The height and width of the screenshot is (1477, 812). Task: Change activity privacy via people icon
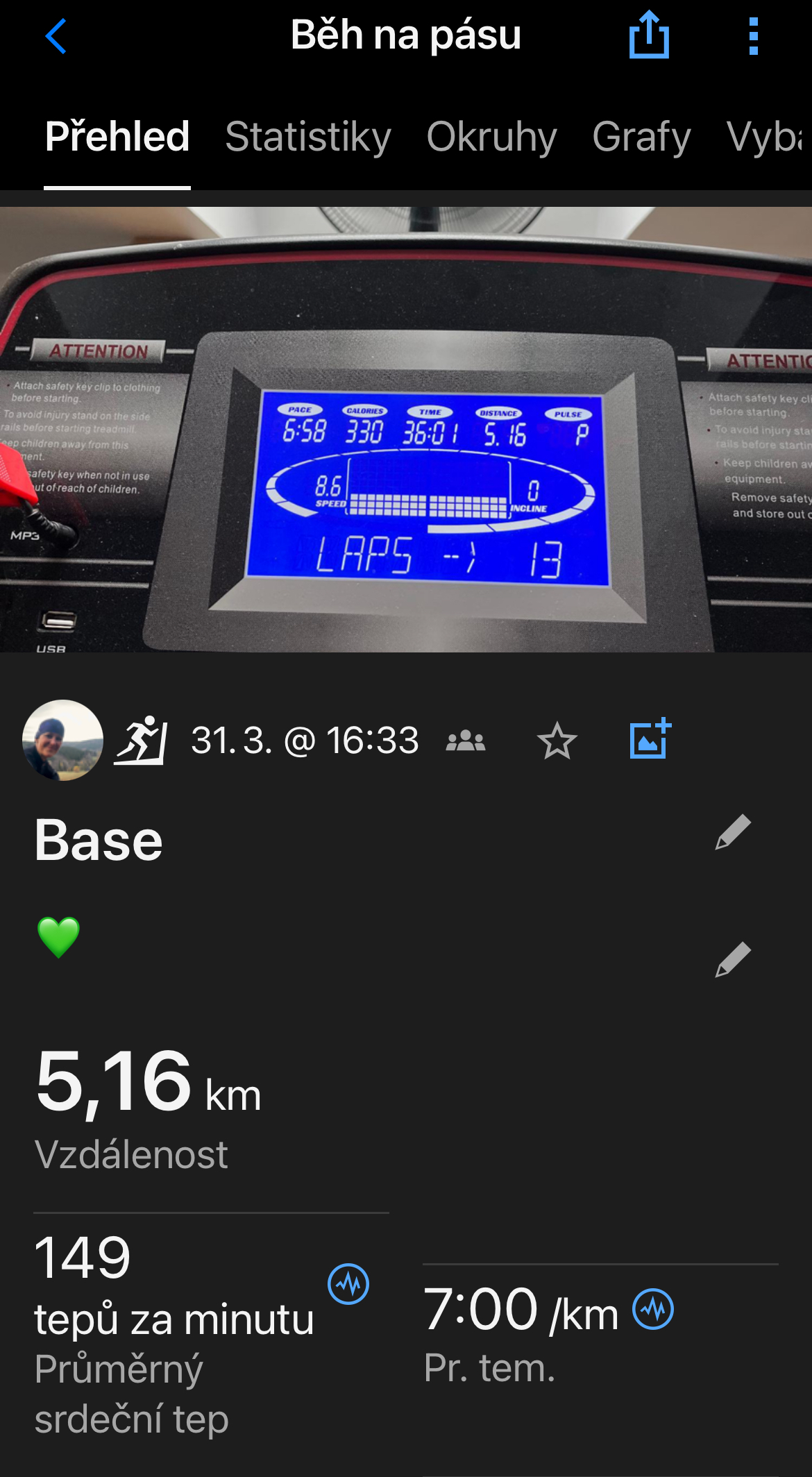tap(466, 741)
